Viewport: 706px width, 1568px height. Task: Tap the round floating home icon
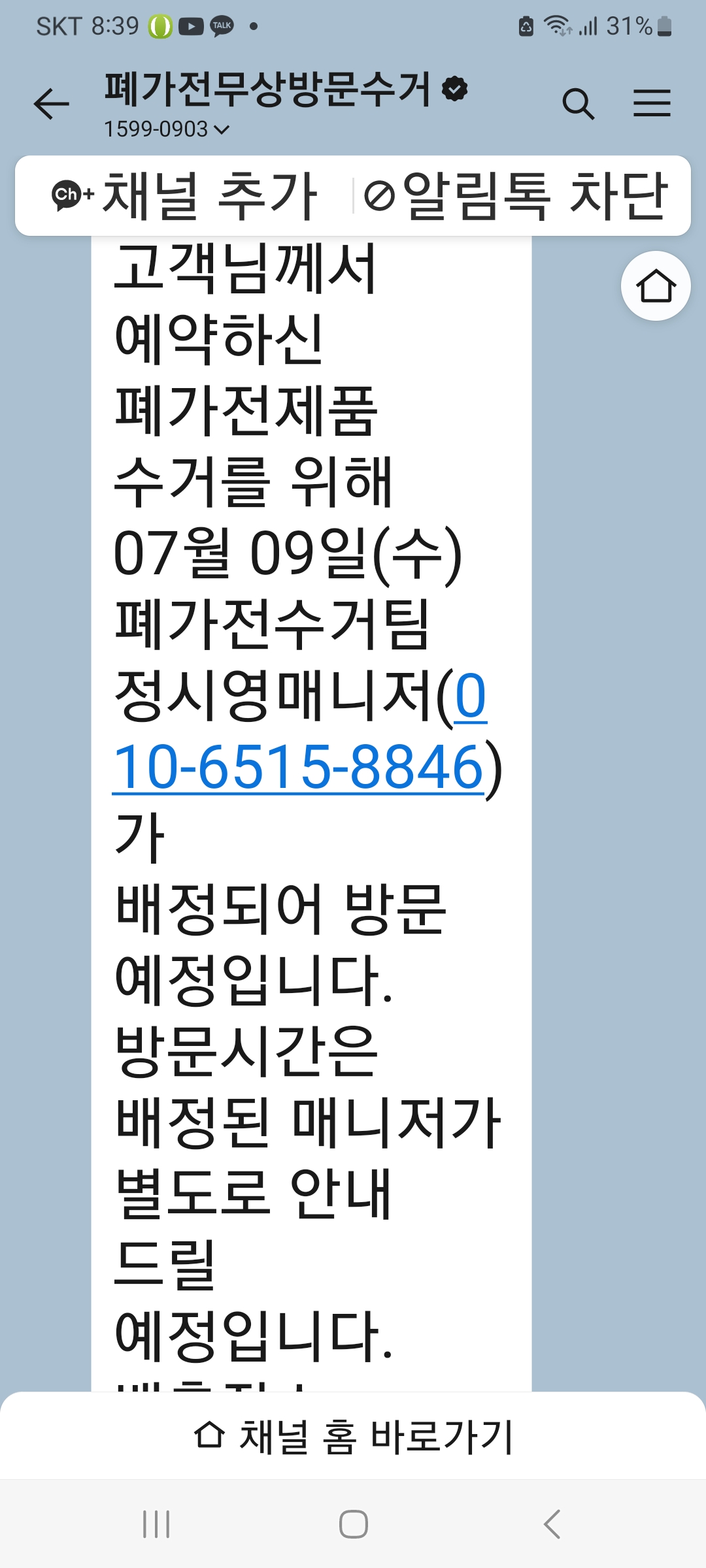tap(656, 286)
